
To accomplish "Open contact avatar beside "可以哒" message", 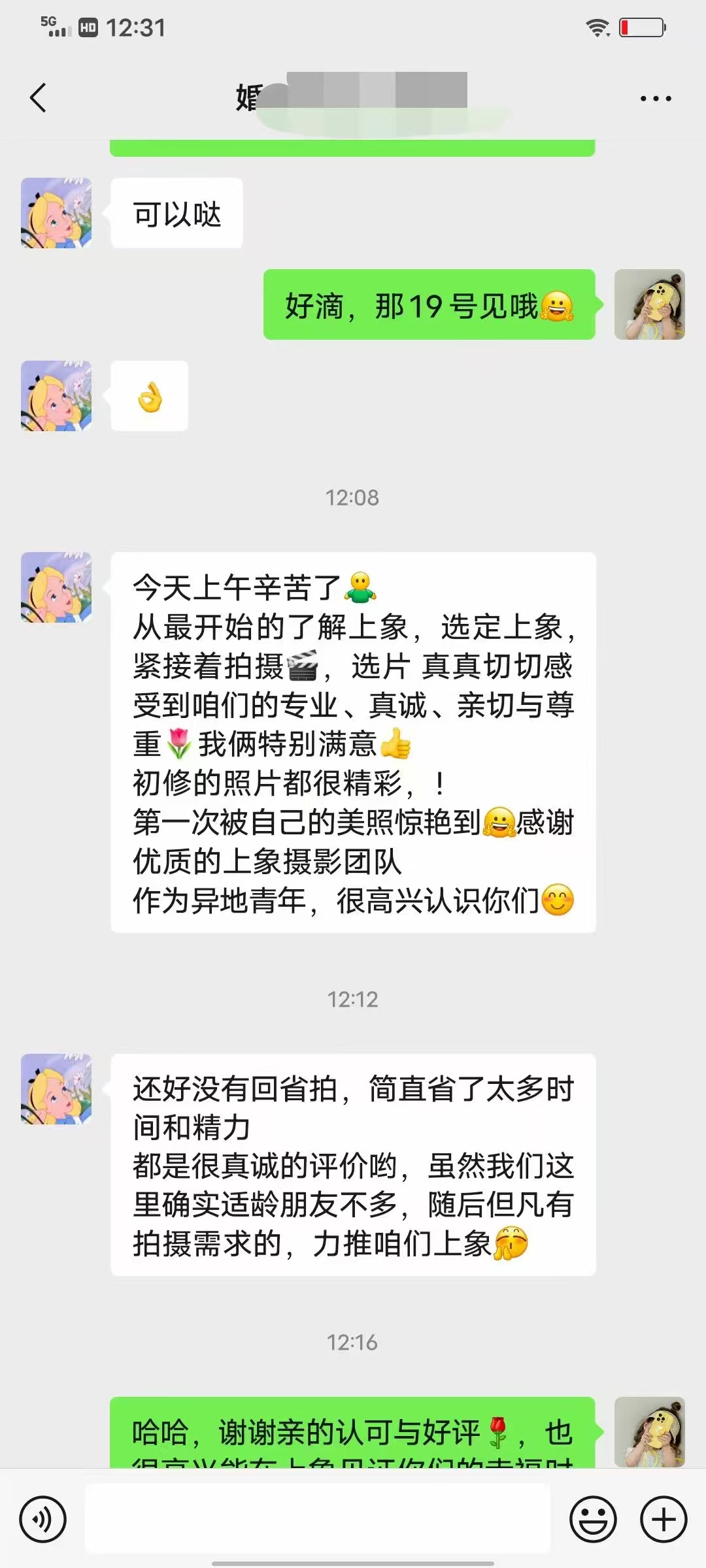I will point(56,213).
